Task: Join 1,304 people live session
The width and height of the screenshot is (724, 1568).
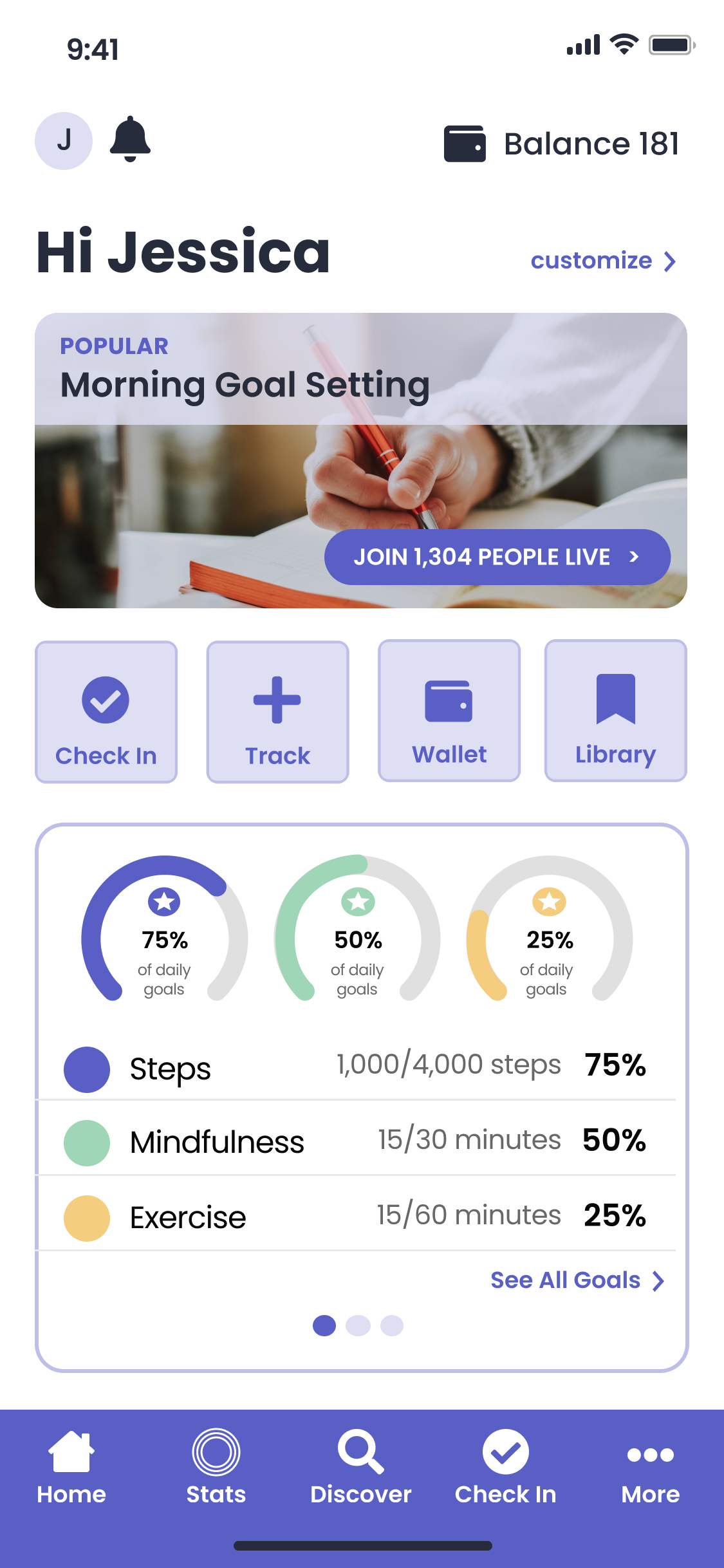Action: (x=497, y=557)
